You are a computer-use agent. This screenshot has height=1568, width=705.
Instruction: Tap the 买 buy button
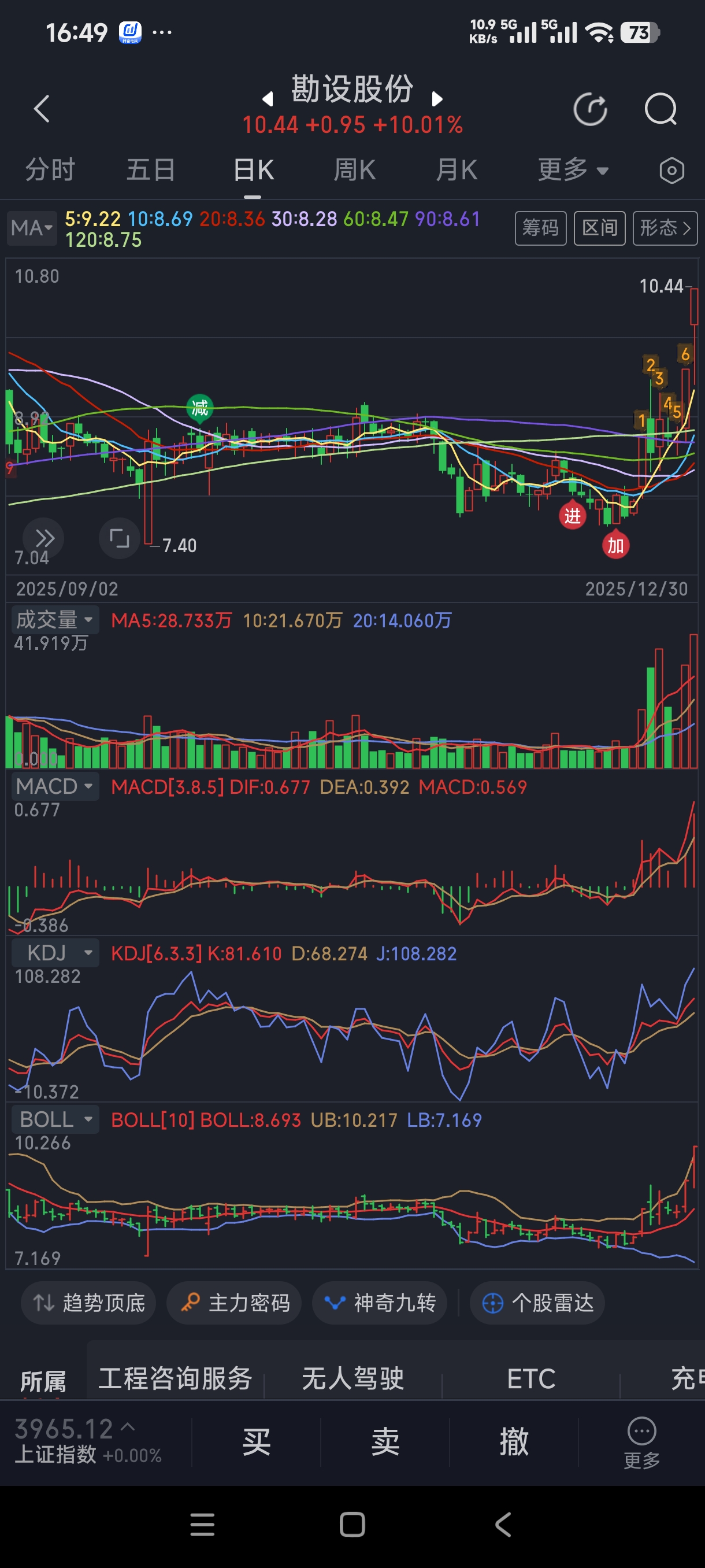[x=256, y=1442]
